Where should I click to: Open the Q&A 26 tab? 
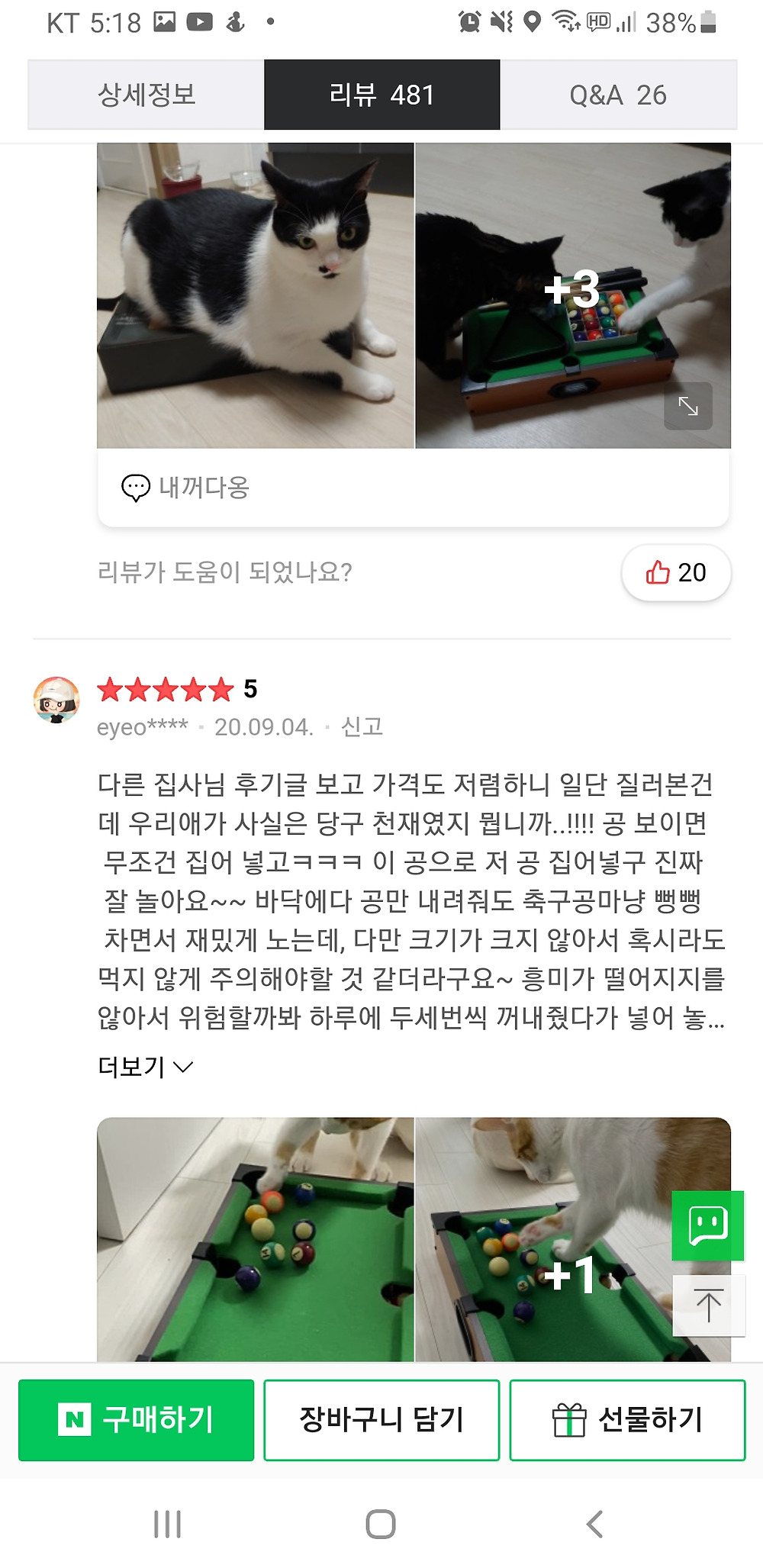point(618,95)
